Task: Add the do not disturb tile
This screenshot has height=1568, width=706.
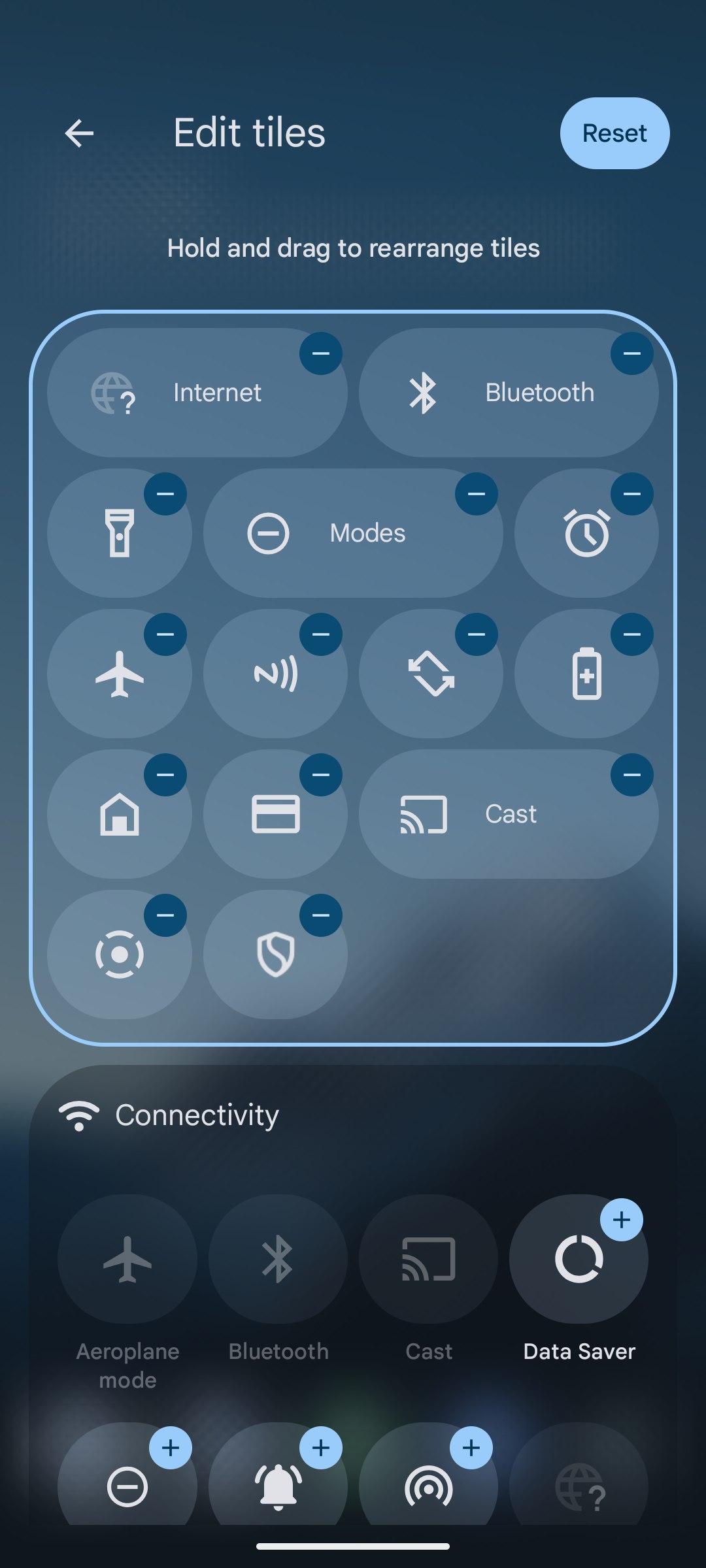Action: (x=171, y=1448)
